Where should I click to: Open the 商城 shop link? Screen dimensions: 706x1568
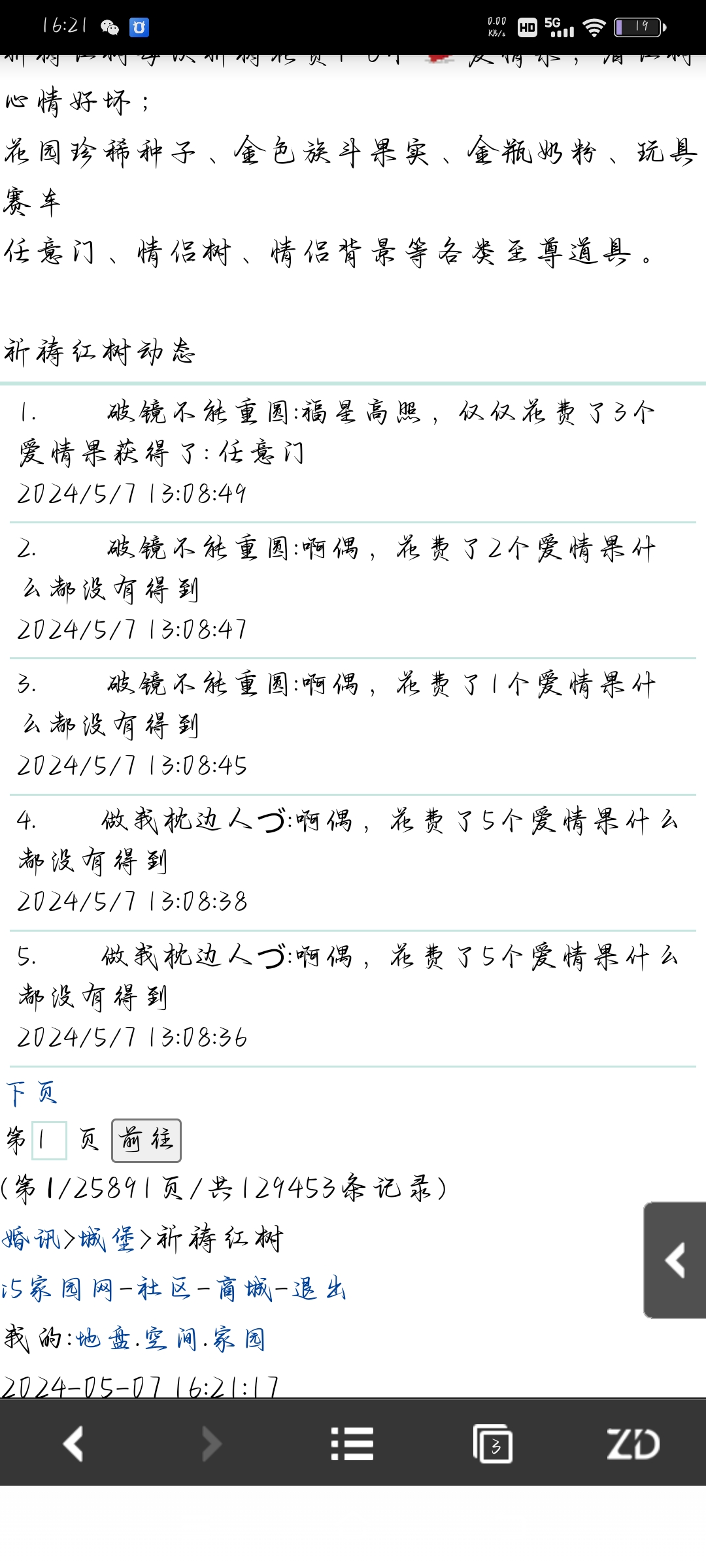point(244,1290)
